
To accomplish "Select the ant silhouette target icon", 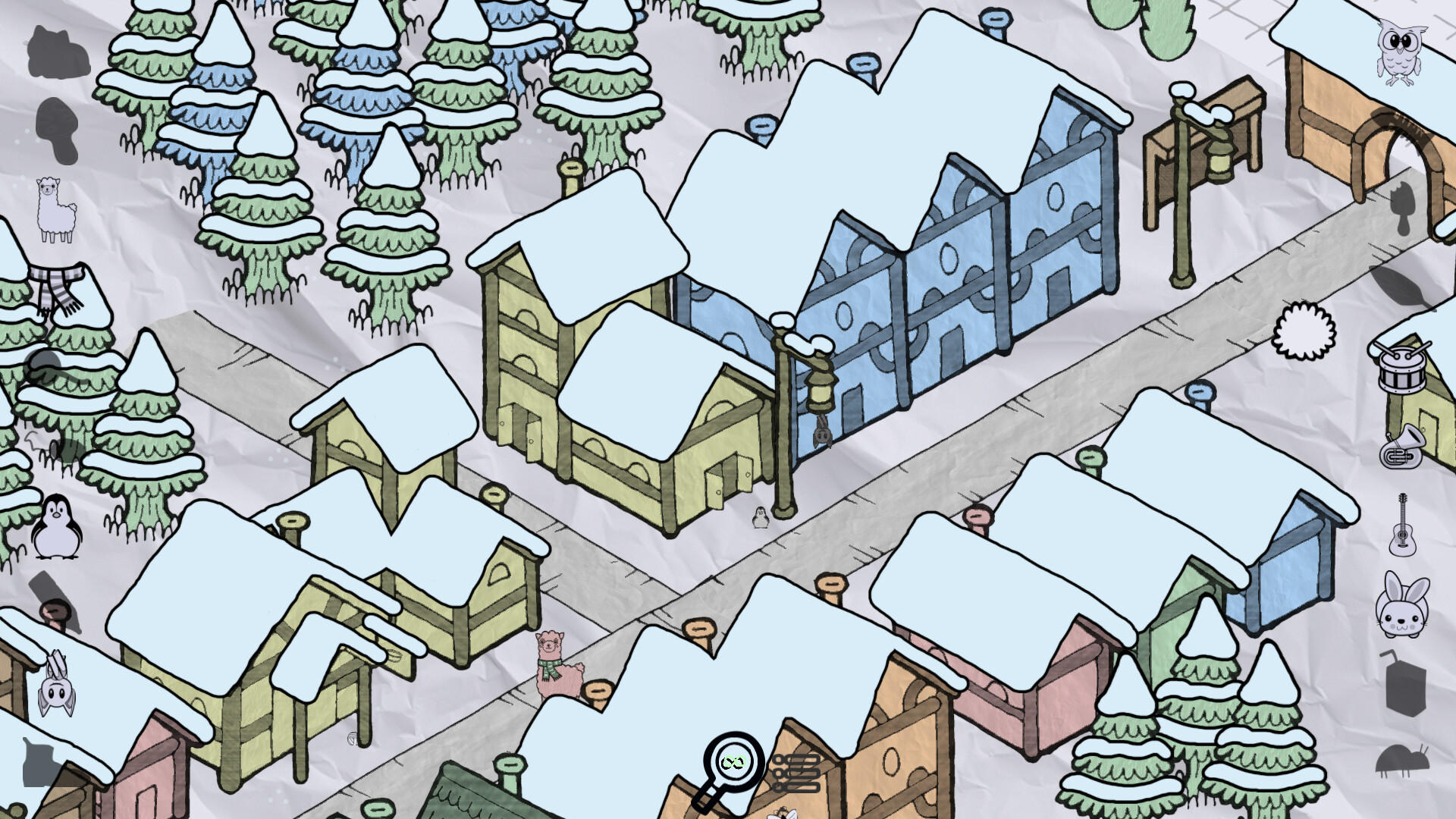I will (x=1402, y=761).
